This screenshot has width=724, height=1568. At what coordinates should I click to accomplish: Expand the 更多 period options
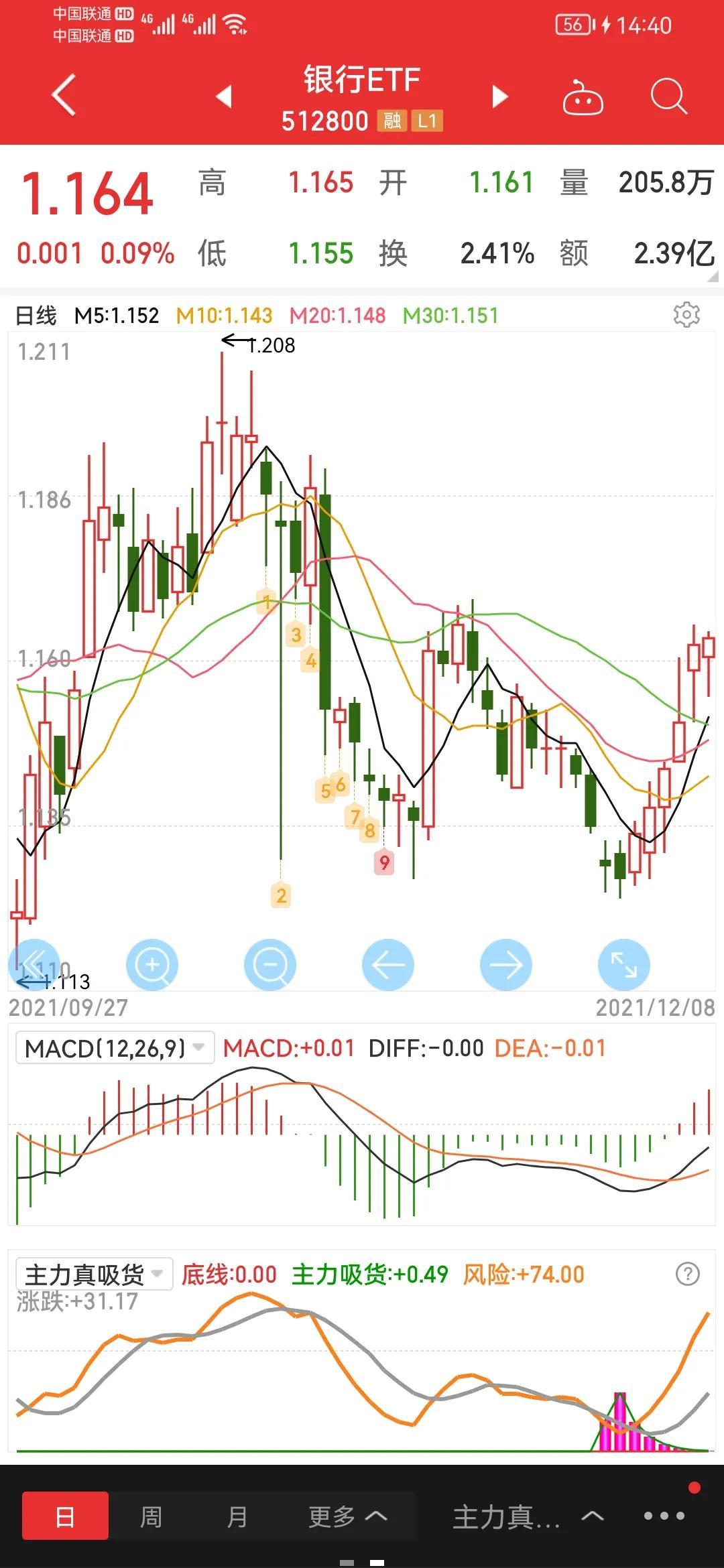coord(347,1516)
